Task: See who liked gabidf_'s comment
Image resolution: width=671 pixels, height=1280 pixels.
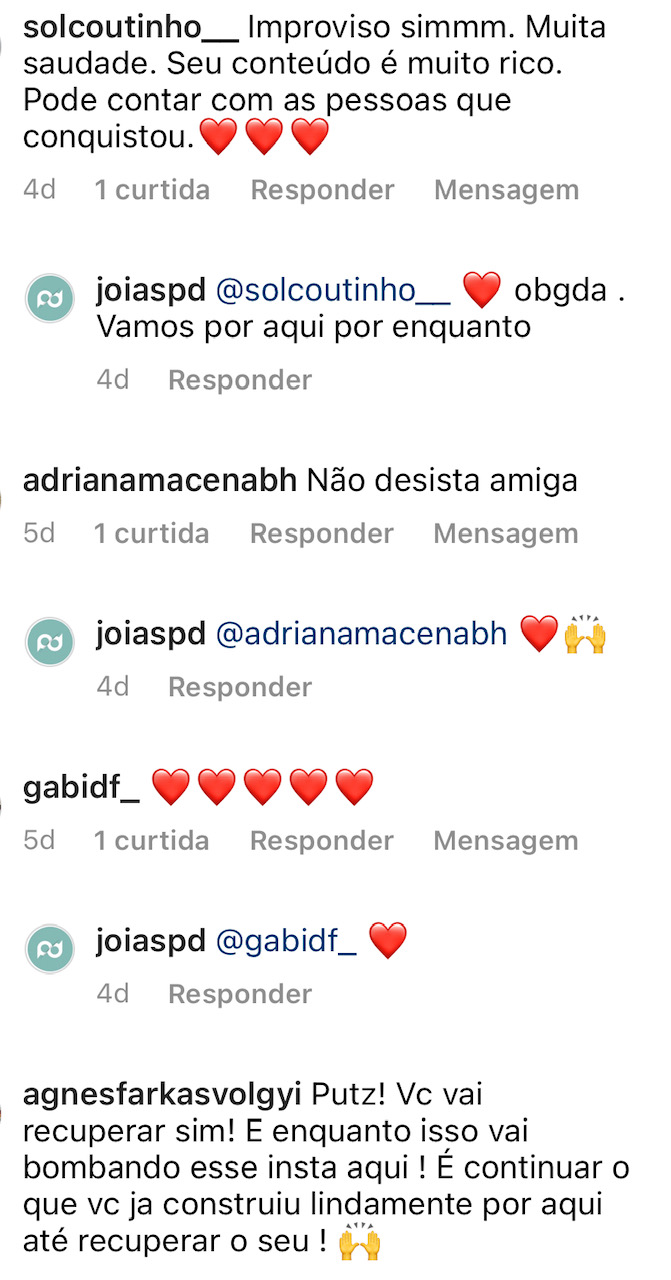Action: 152,841
